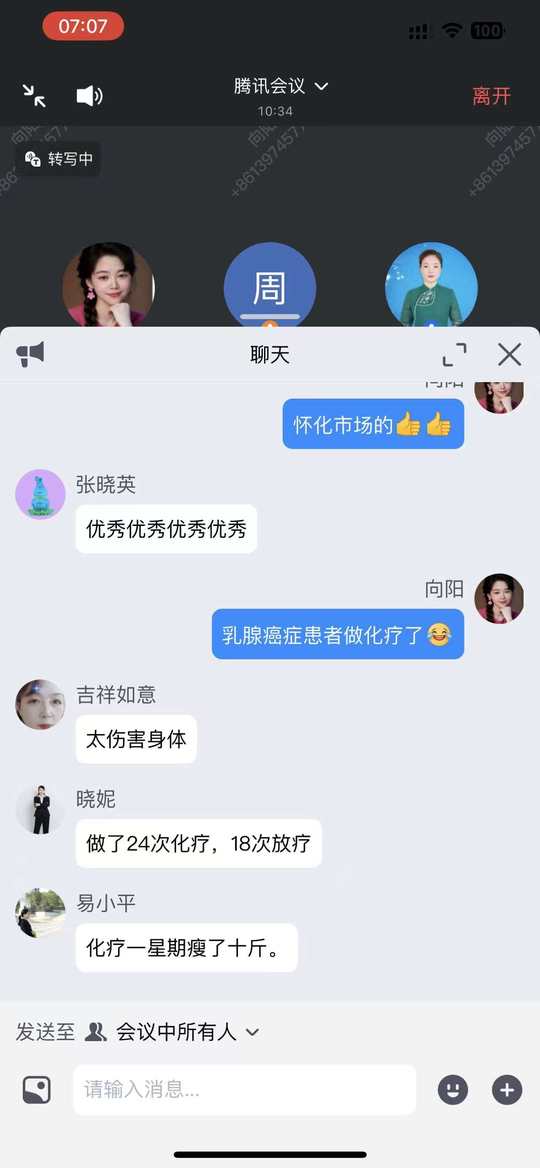
Task: Expand the chat panel to full screen
Action: tap(454, 355)
